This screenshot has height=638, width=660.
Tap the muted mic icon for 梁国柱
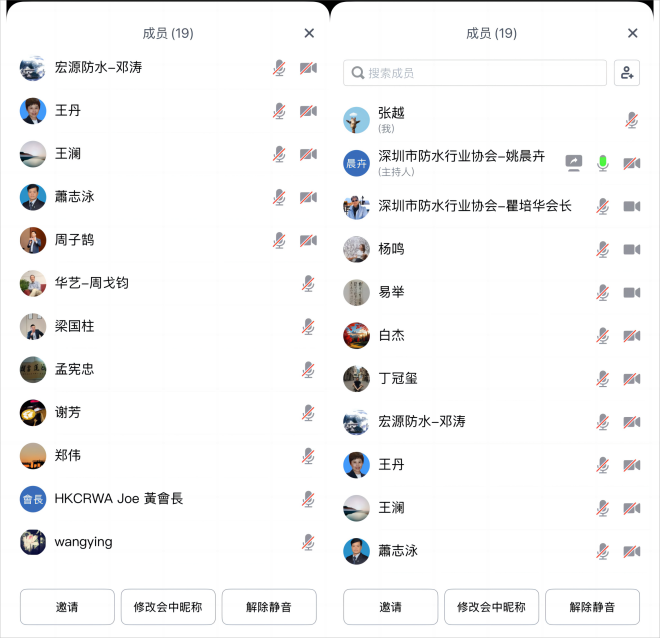pos(309,326)
